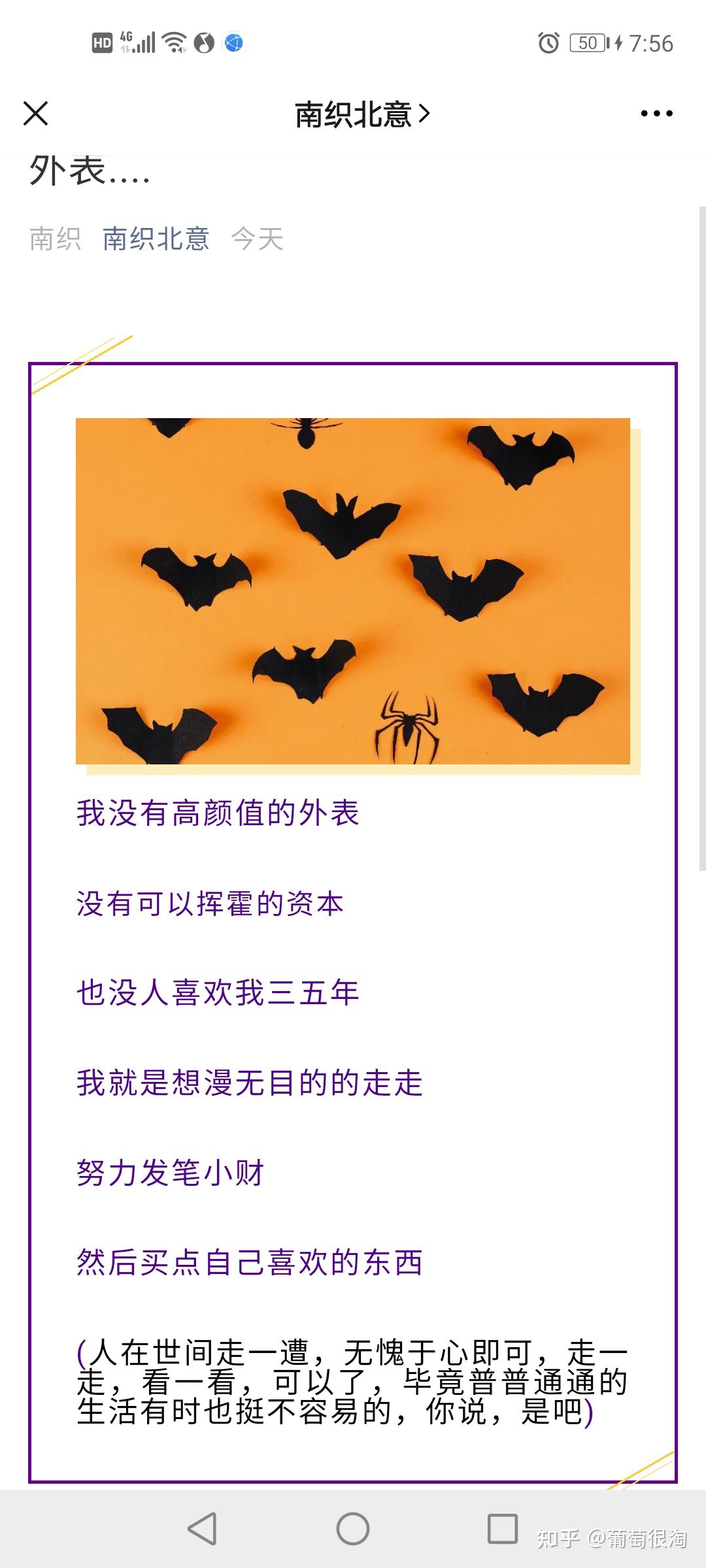Open recent apps overview
Screen dimensions: 706x1568
coord(503,1528)
